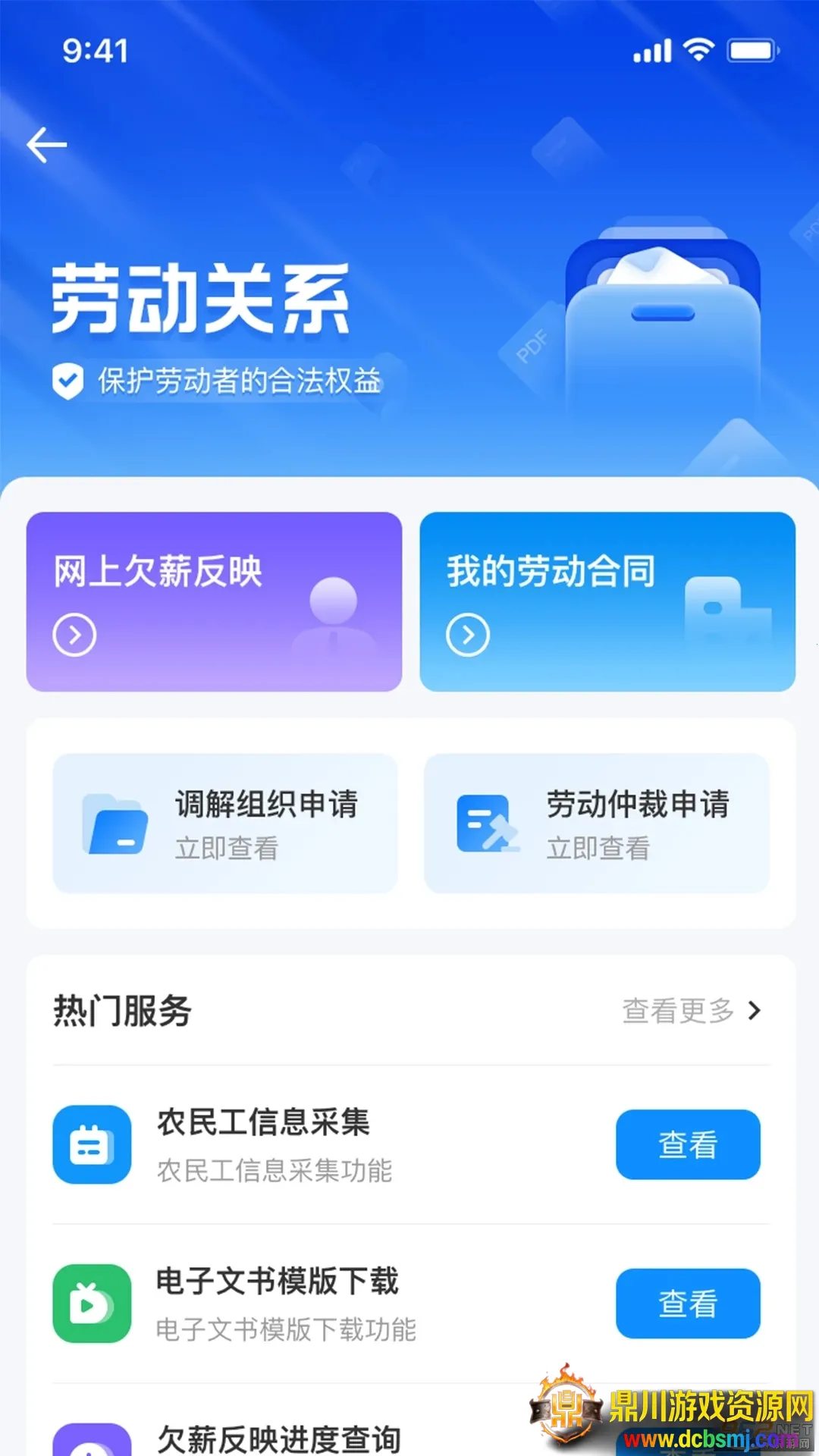Open the 网上欠薪反映 card

pos(214,601)
